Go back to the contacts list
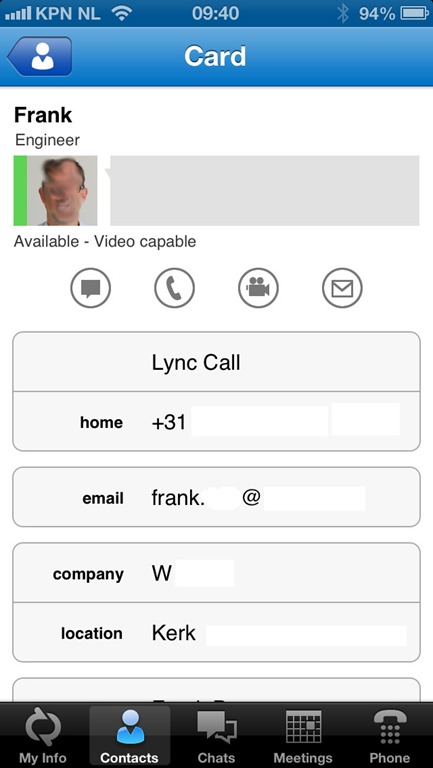This screenshot has height=768, width=433. click(40, 56)
